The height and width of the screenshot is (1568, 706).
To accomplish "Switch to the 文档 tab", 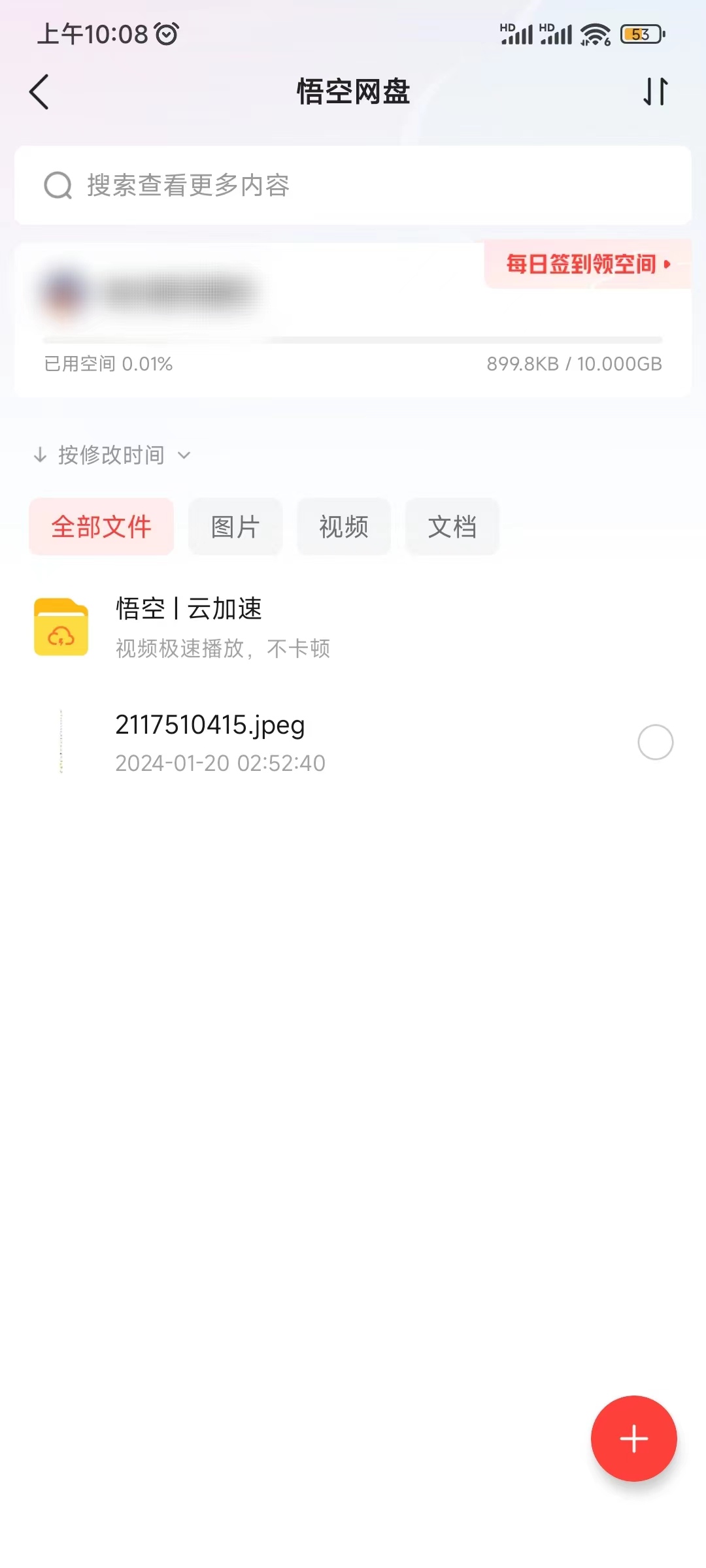I will [x=452, y=526].
